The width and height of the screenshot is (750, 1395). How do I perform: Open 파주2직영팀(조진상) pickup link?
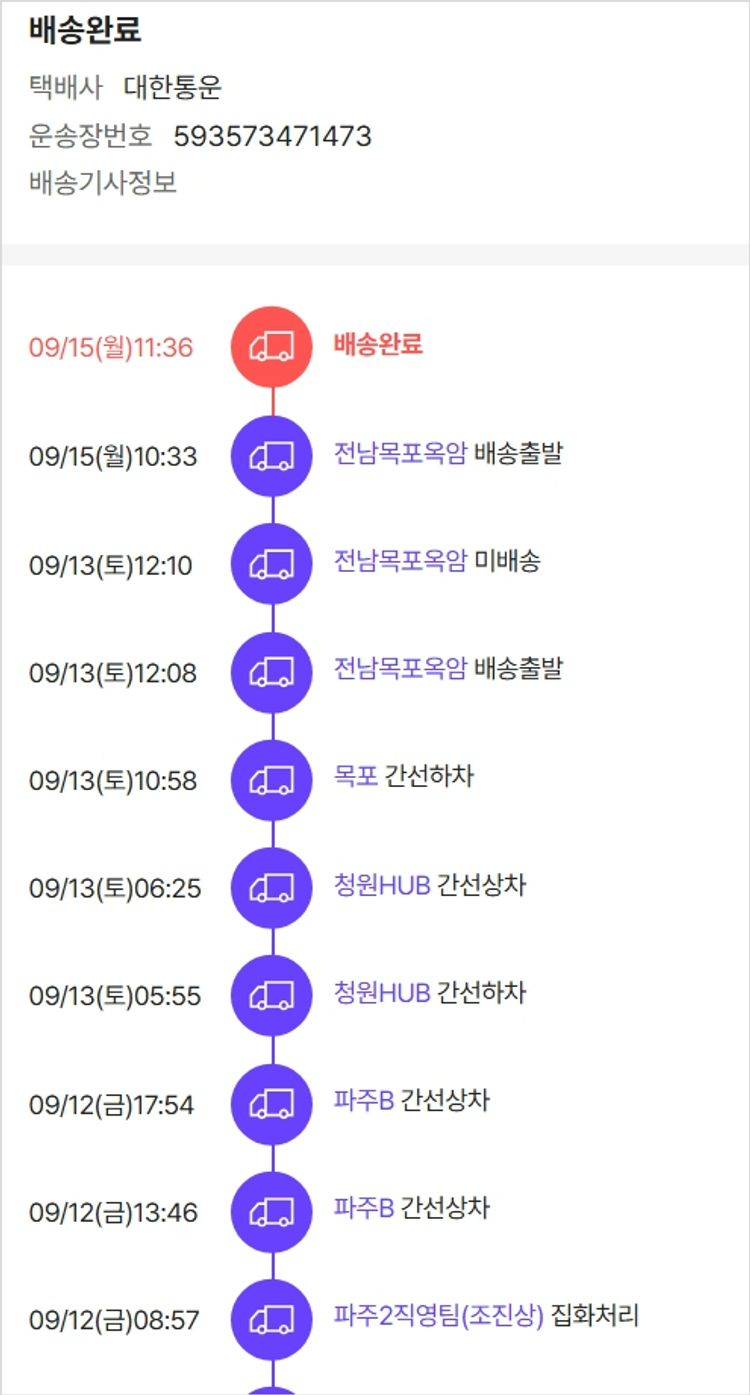coord(438,1317)
